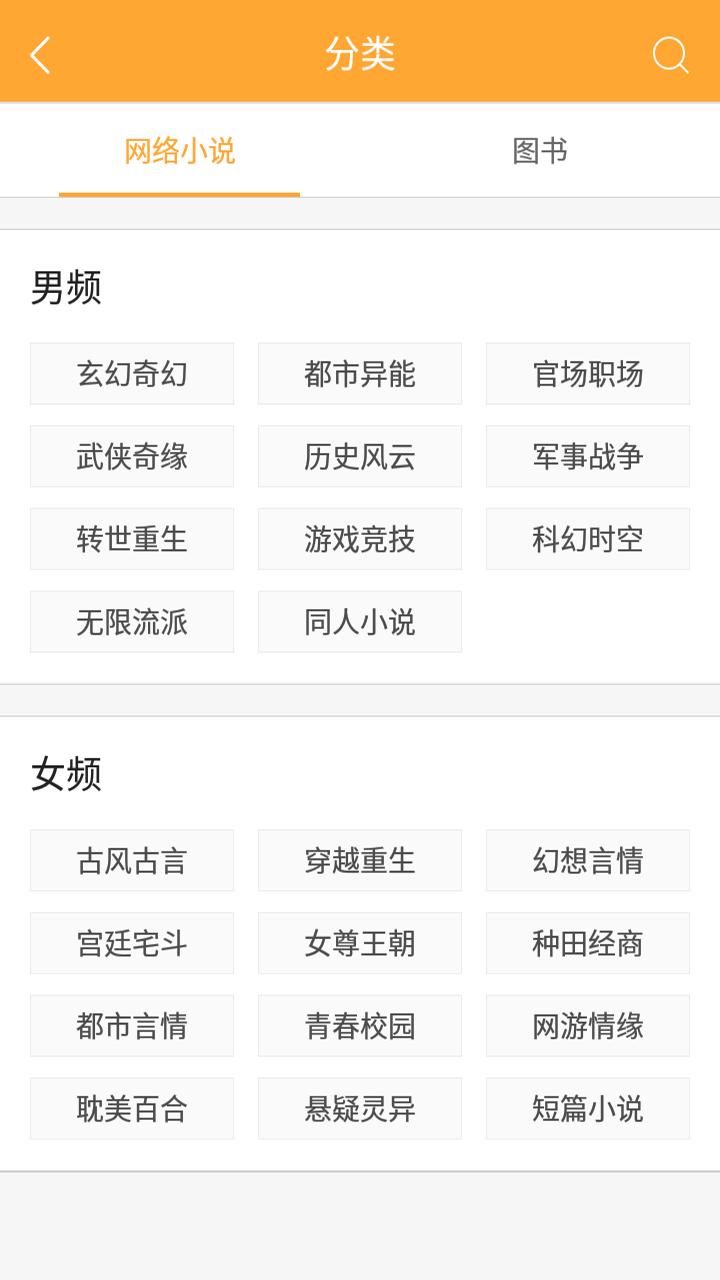Screen dimensions: 720x1280
Task: Open the 科幻时空 category
Action: 588,540
